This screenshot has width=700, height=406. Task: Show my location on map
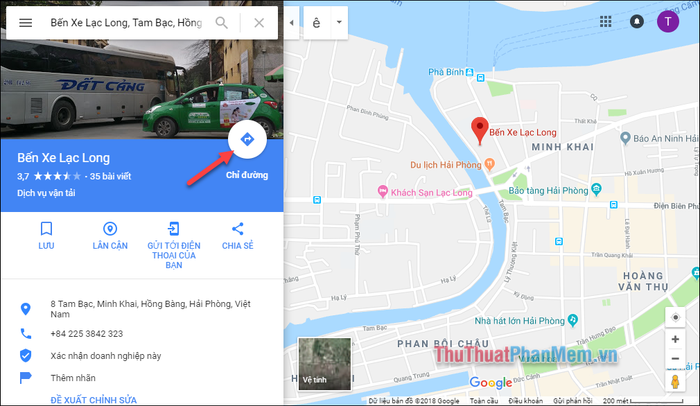click(676, 317)
